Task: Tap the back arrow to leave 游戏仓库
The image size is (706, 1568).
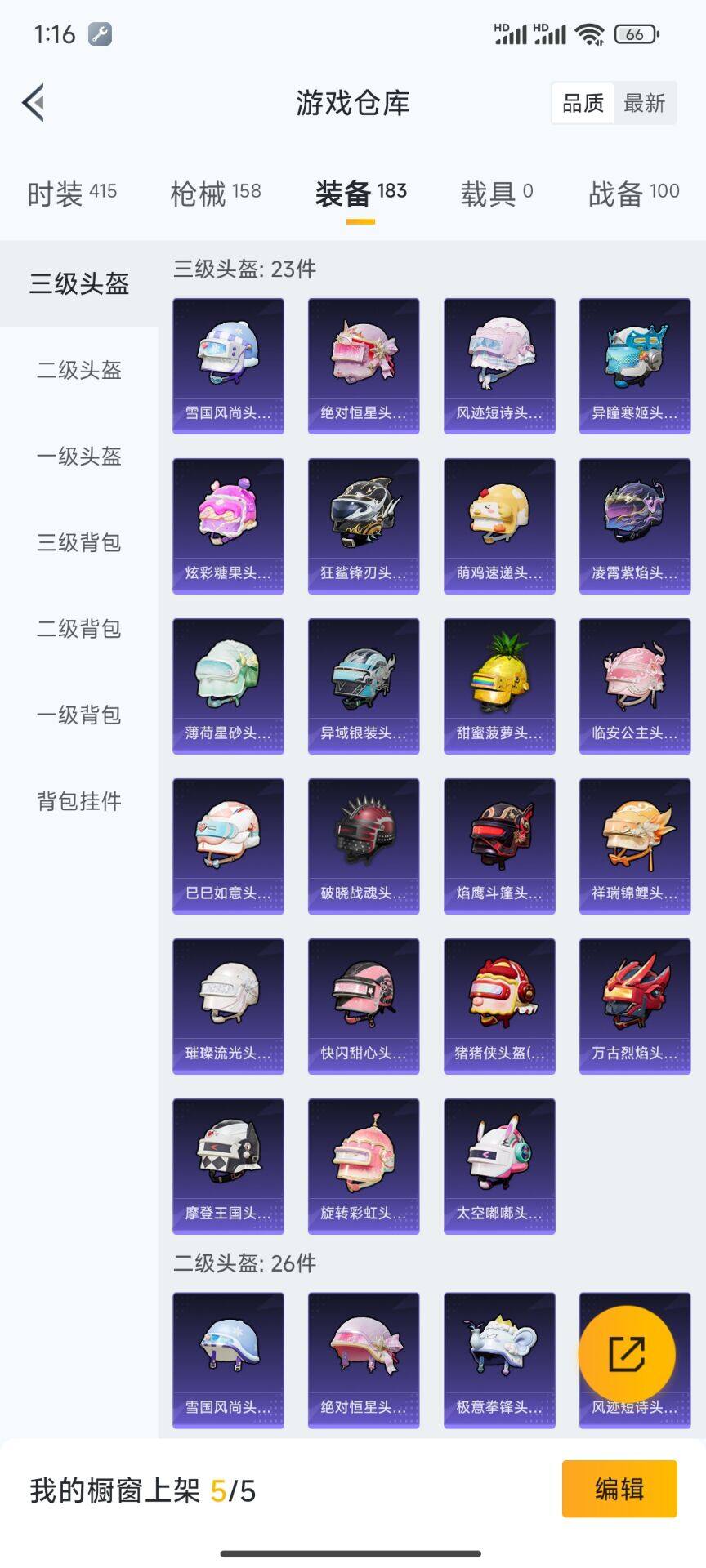Action: [x=31, y=101]
